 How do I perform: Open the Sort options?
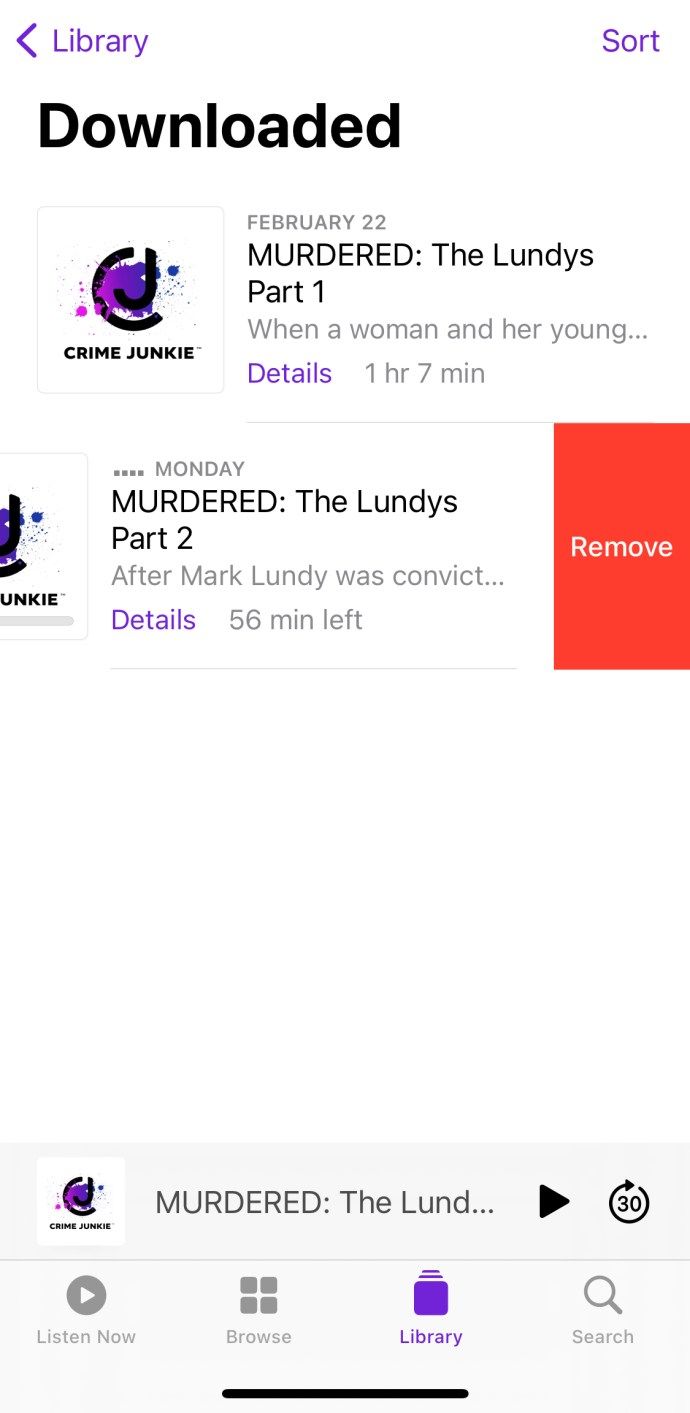pyautogui.click(x=630, y=41)
